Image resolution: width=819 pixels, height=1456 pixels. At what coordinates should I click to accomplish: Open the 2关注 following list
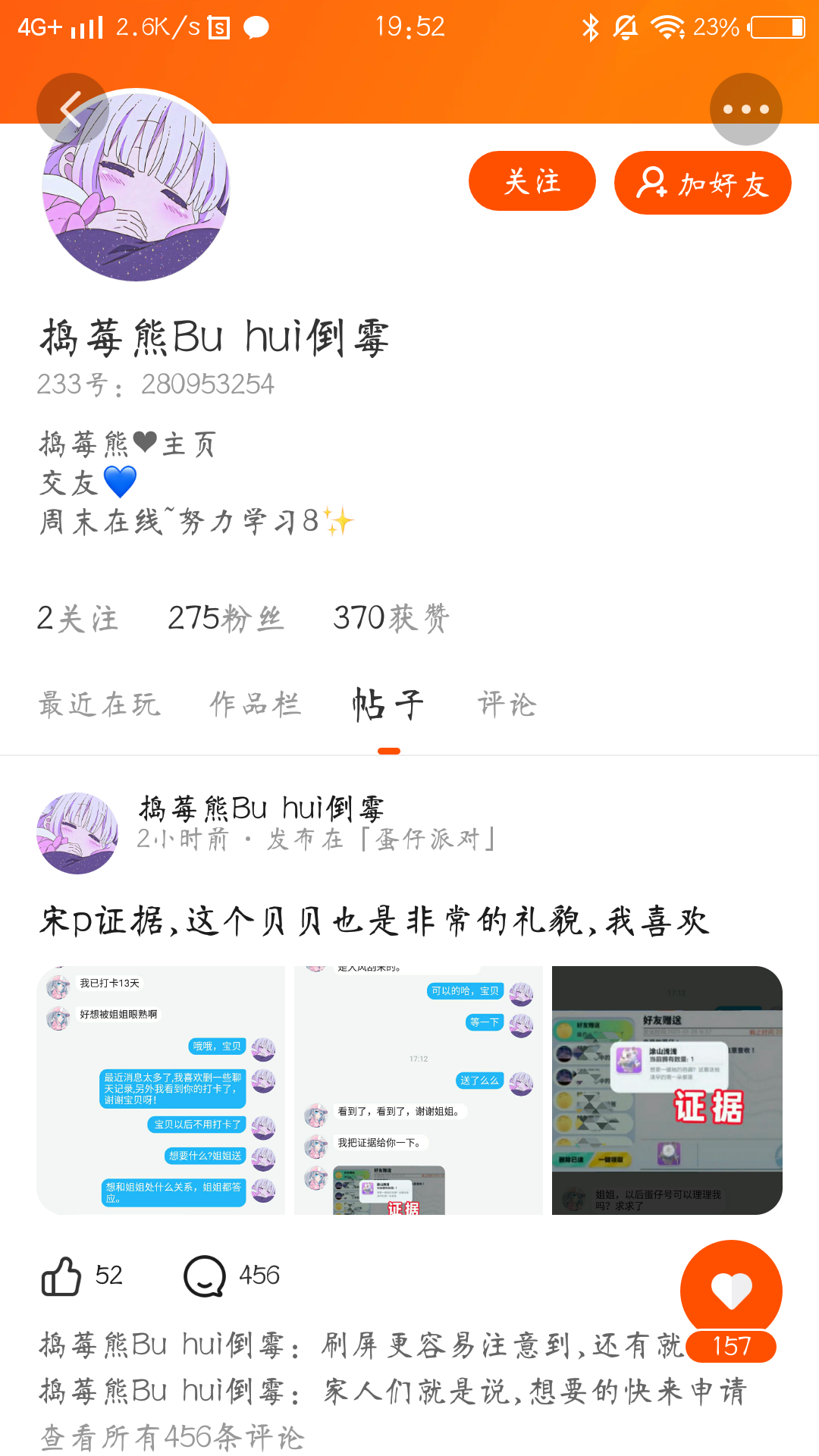pyautogui.click(x=77, y=618)
